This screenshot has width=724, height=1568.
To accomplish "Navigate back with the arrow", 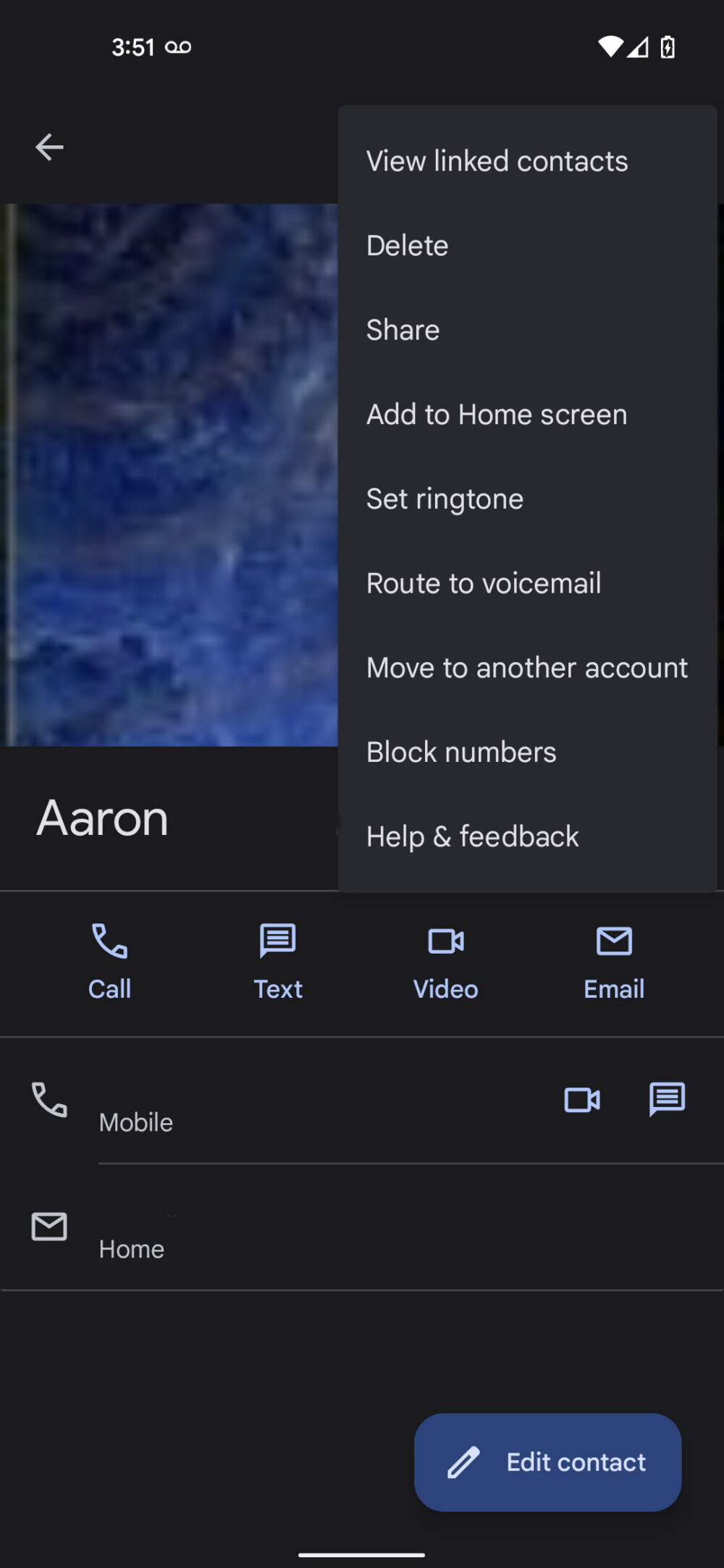I will pos(49,147).
